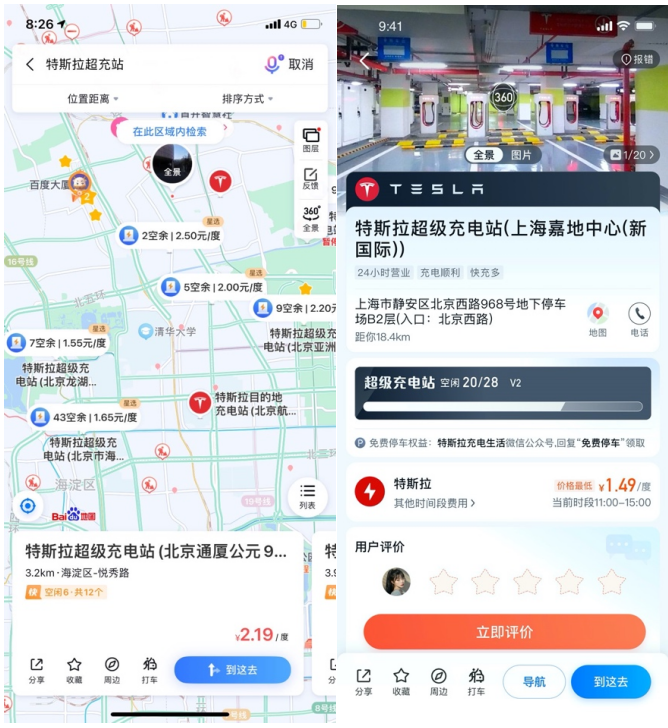
Task: Start voice search with the microphone icon
Action: pos(272,64)
